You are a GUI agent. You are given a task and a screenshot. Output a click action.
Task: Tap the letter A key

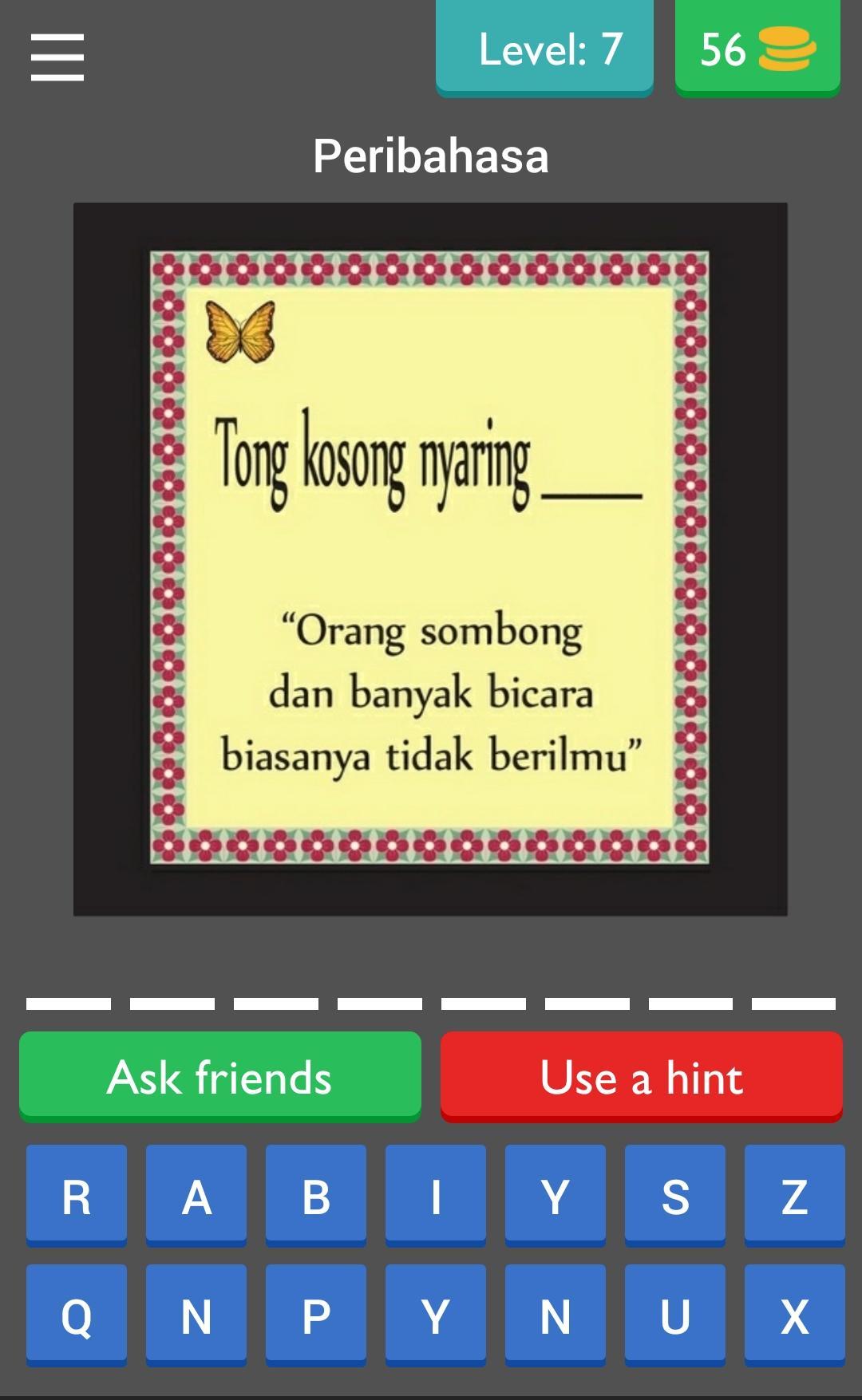tap(196, 1194)
